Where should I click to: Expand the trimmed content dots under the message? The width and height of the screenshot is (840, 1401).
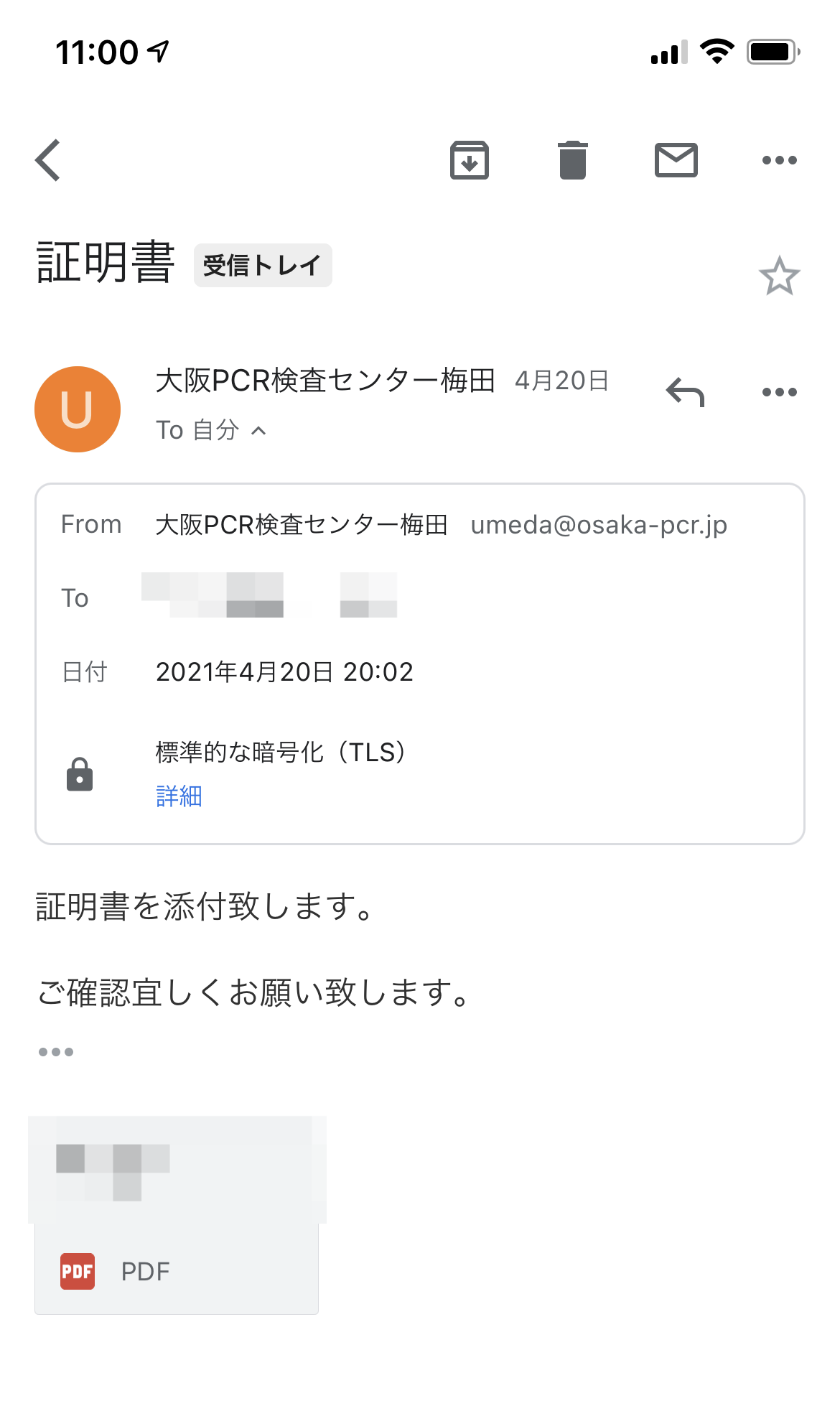tap(56, 1052)
